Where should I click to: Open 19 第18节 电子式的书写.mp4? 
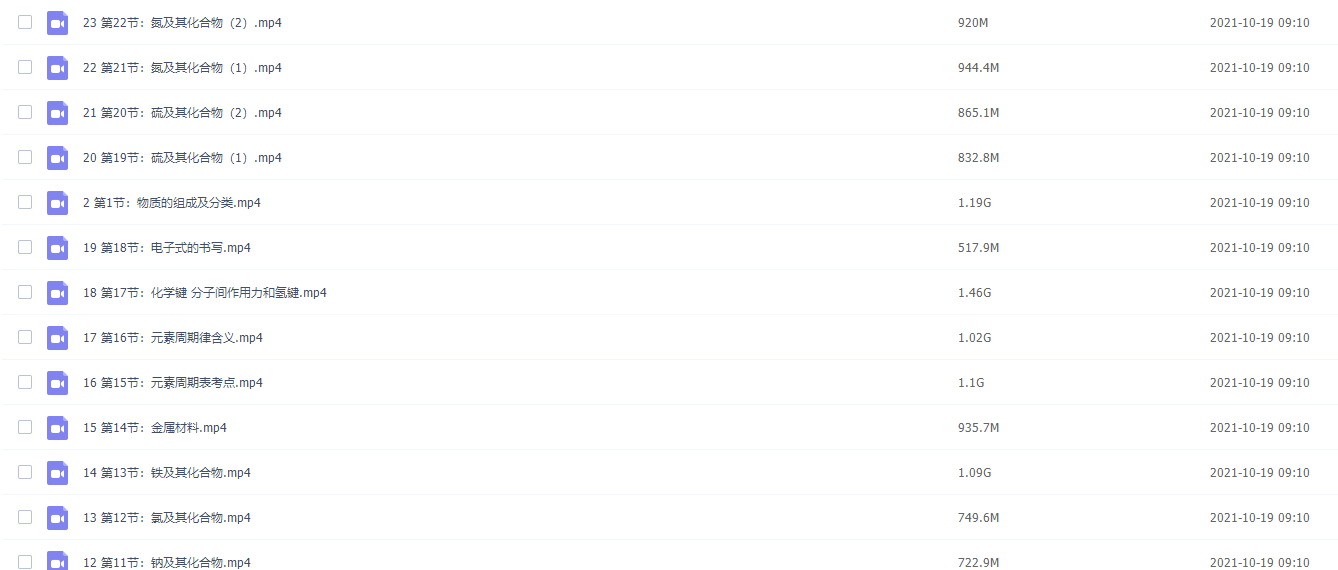tap(167, 248)
